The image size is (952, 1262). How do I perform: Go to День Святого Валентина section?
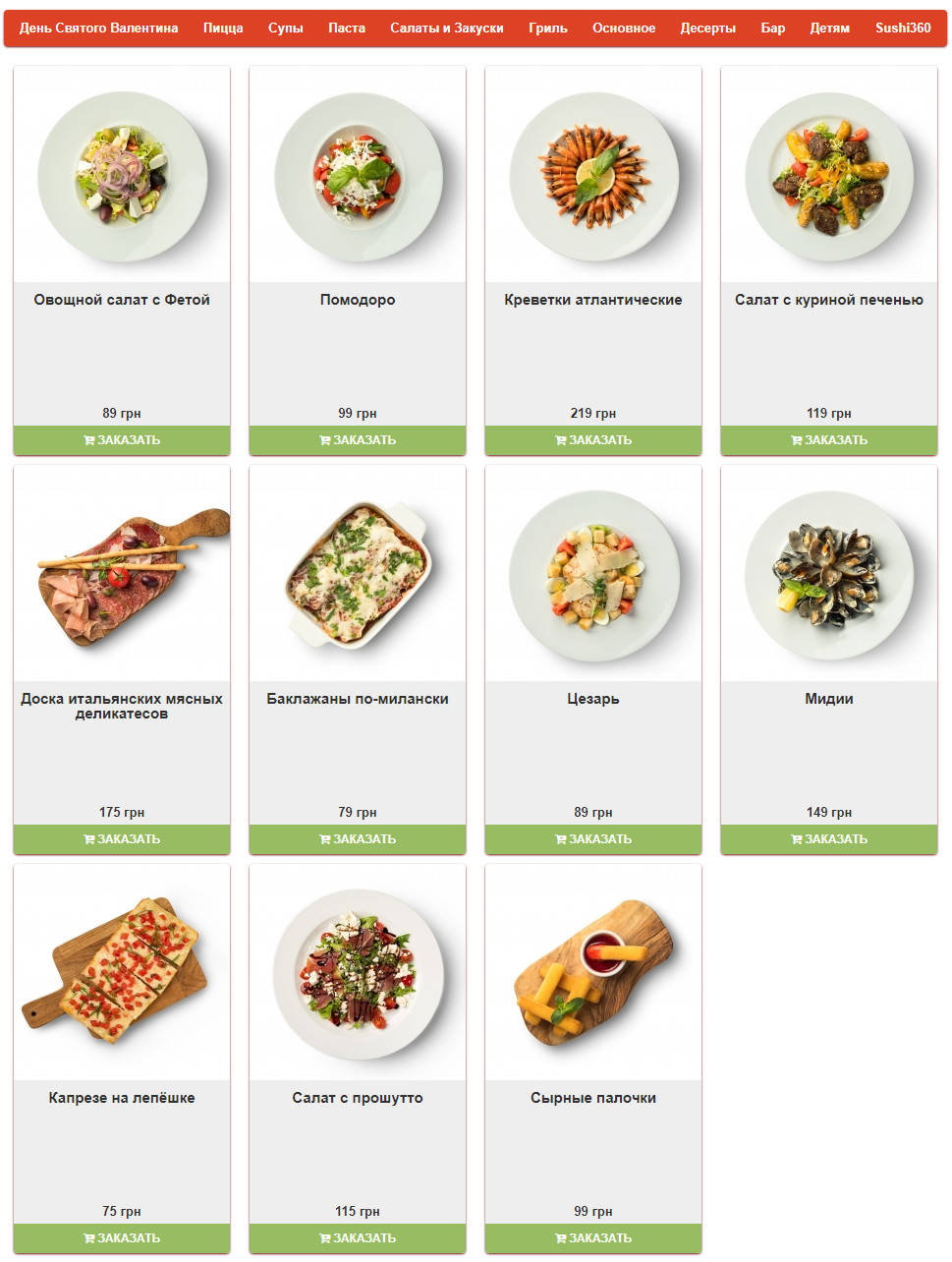point(98,28)
